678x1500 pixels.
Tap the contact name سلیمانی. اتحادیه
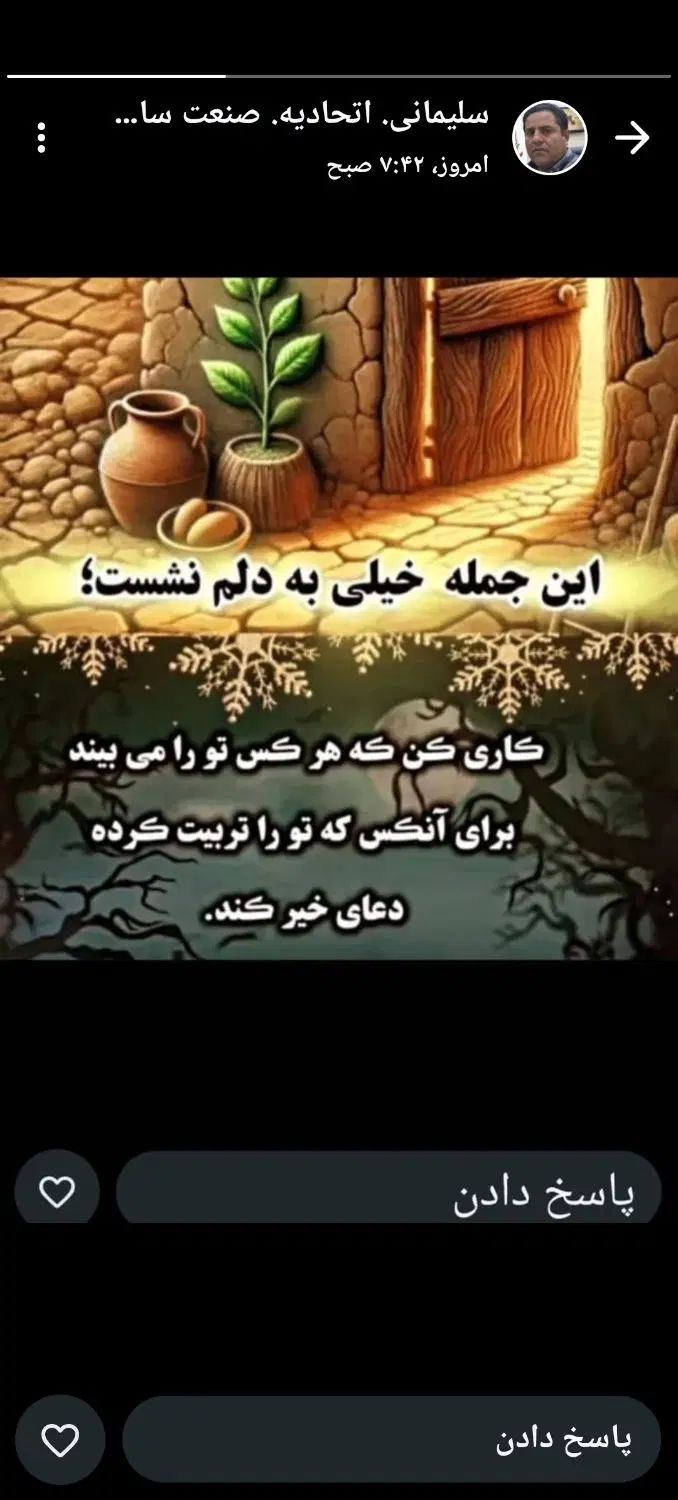[x=300, y=115]
